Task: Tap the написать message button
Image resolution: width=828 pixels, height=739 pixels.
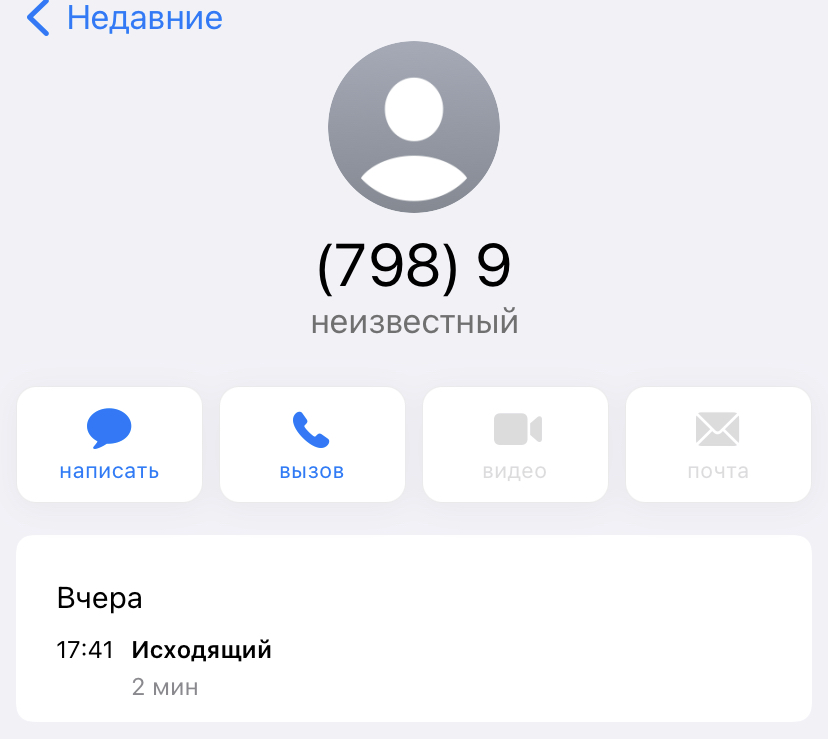Action: [109, 444]
